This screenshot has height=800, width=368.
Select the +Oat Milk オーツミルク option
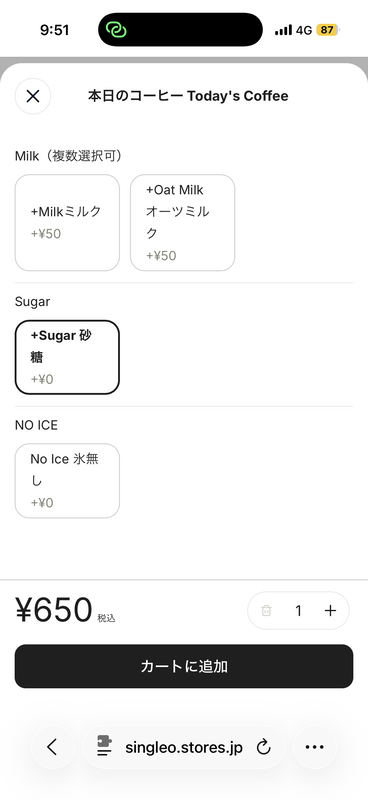tap(182, 222)
